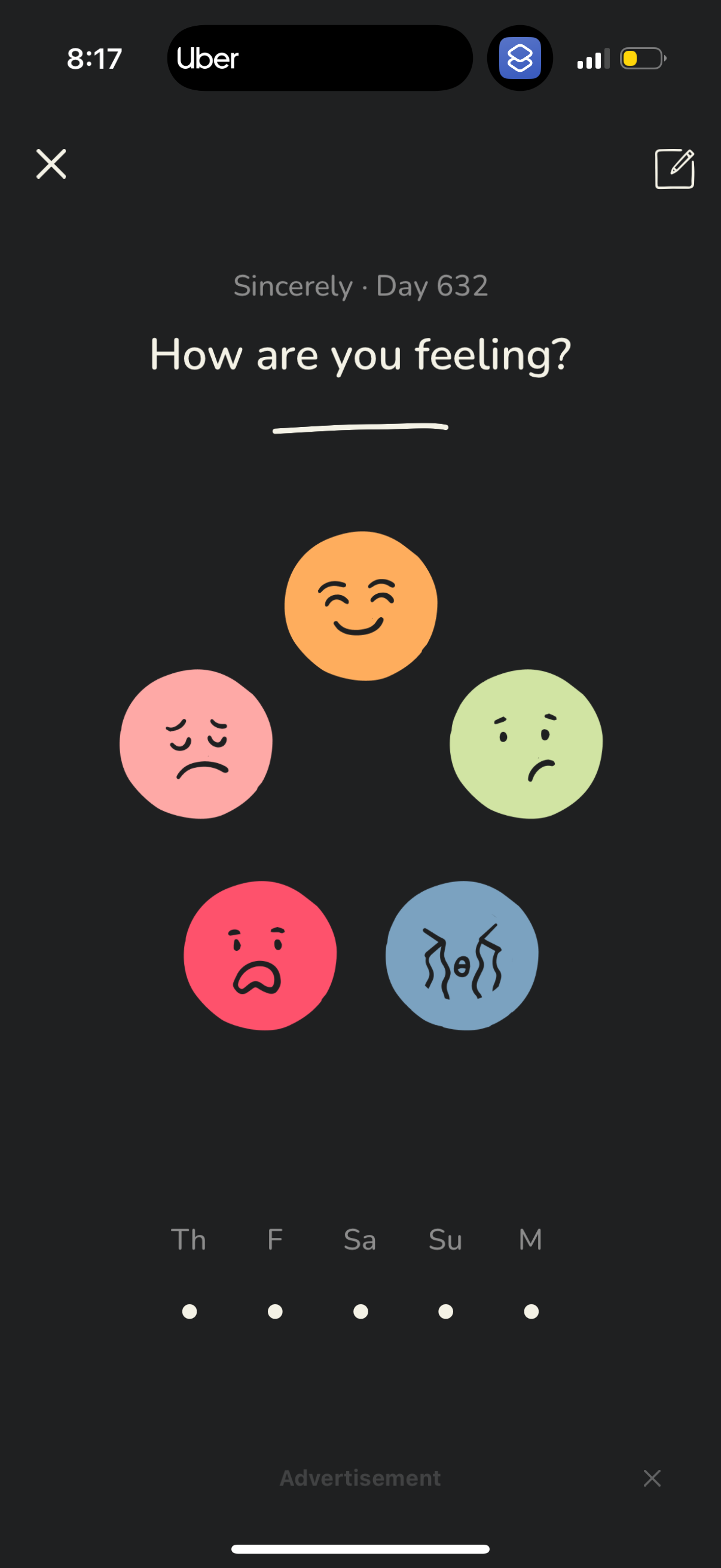Tap the Th day label

[188, 1240]
